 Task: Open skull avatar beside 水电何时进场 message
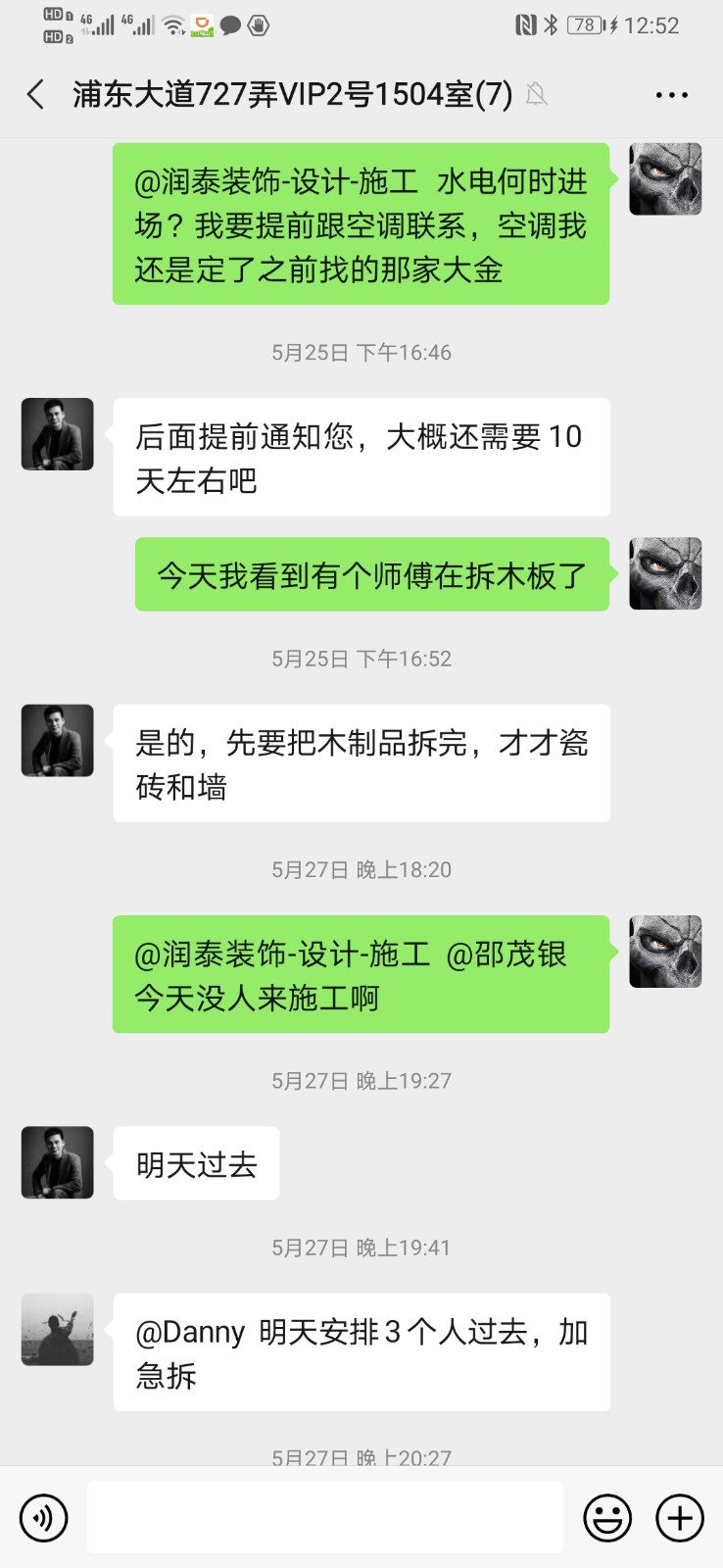[x=665, y=179]
